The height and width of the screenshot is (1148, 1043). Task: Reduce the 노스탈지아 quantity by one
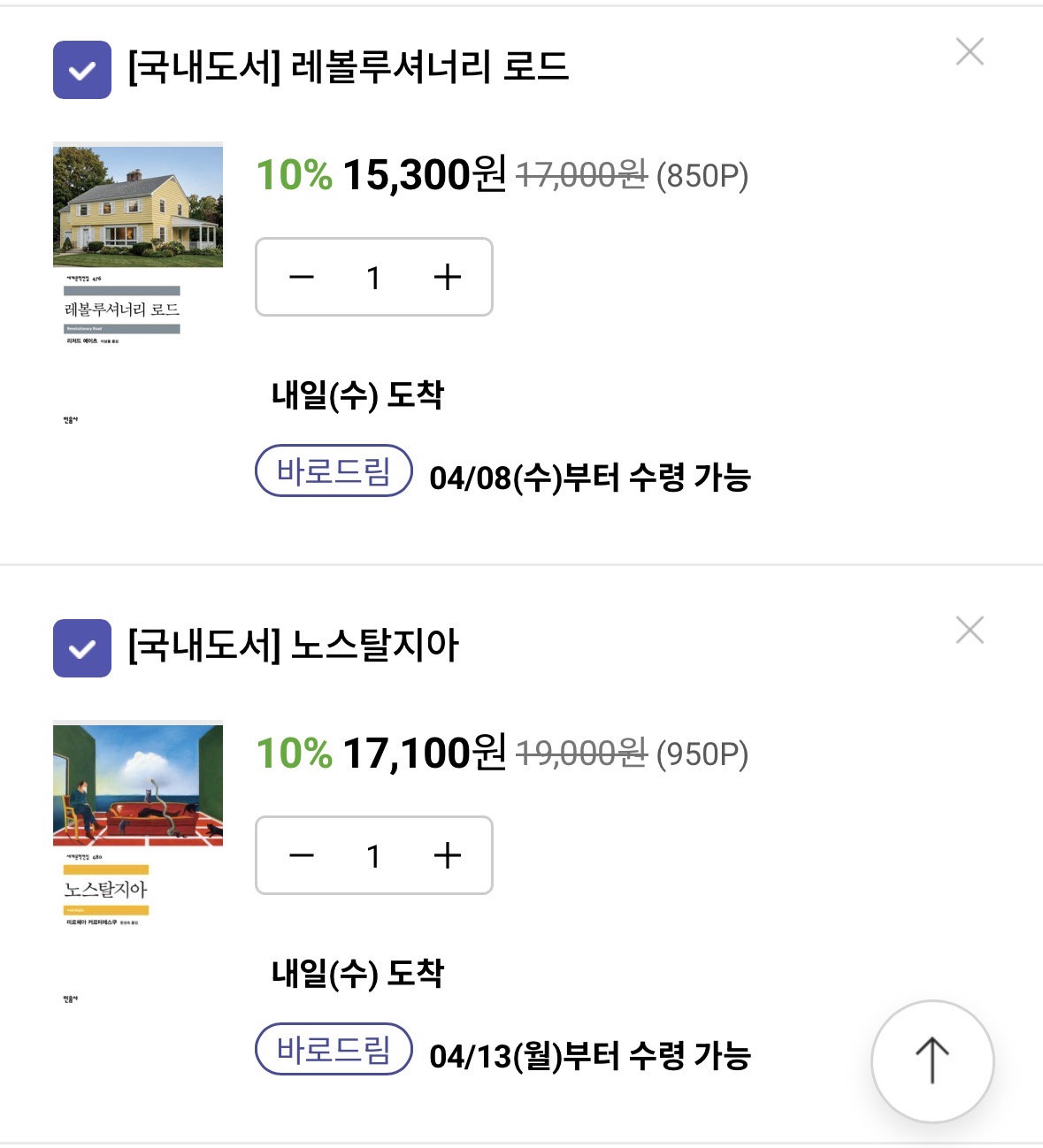click(302, 856)
